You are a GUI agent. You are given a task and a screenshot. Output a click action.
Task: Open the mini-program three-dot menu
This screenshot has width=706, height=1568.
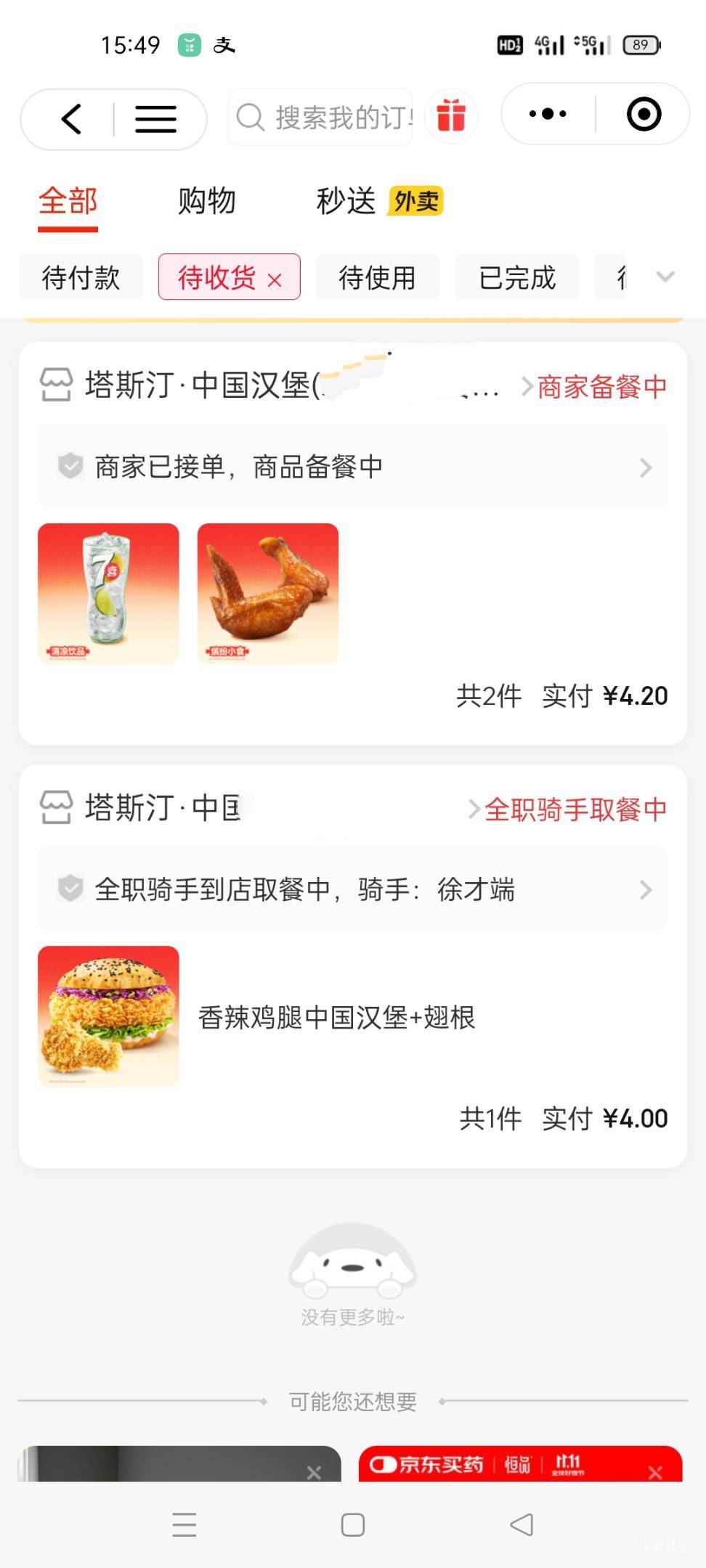tap(548, 115)
